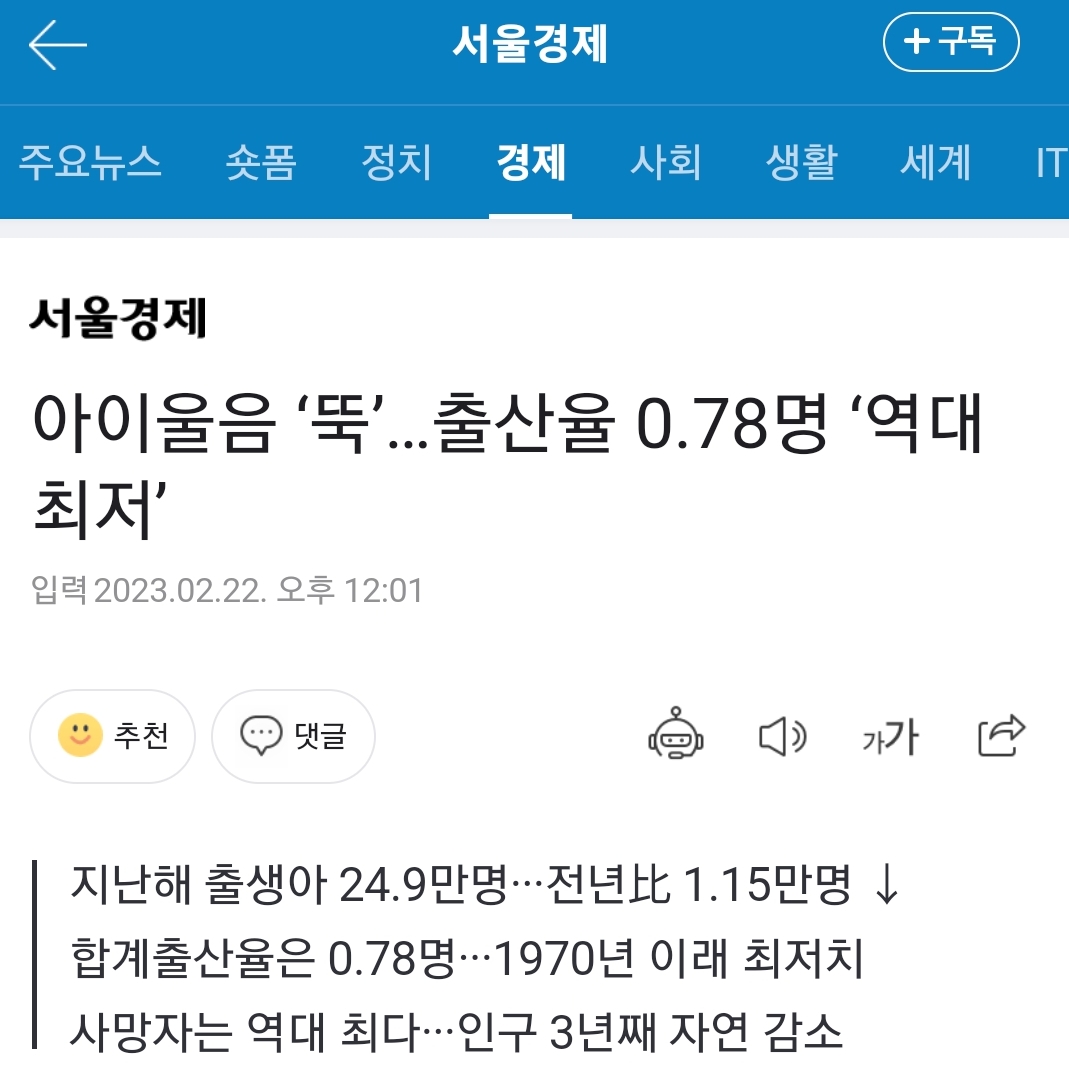Viewport: 1069px width, 1085px height.
Task: Go back using the arrow icon
Action: pyautogui.click(x=58, y=46)
